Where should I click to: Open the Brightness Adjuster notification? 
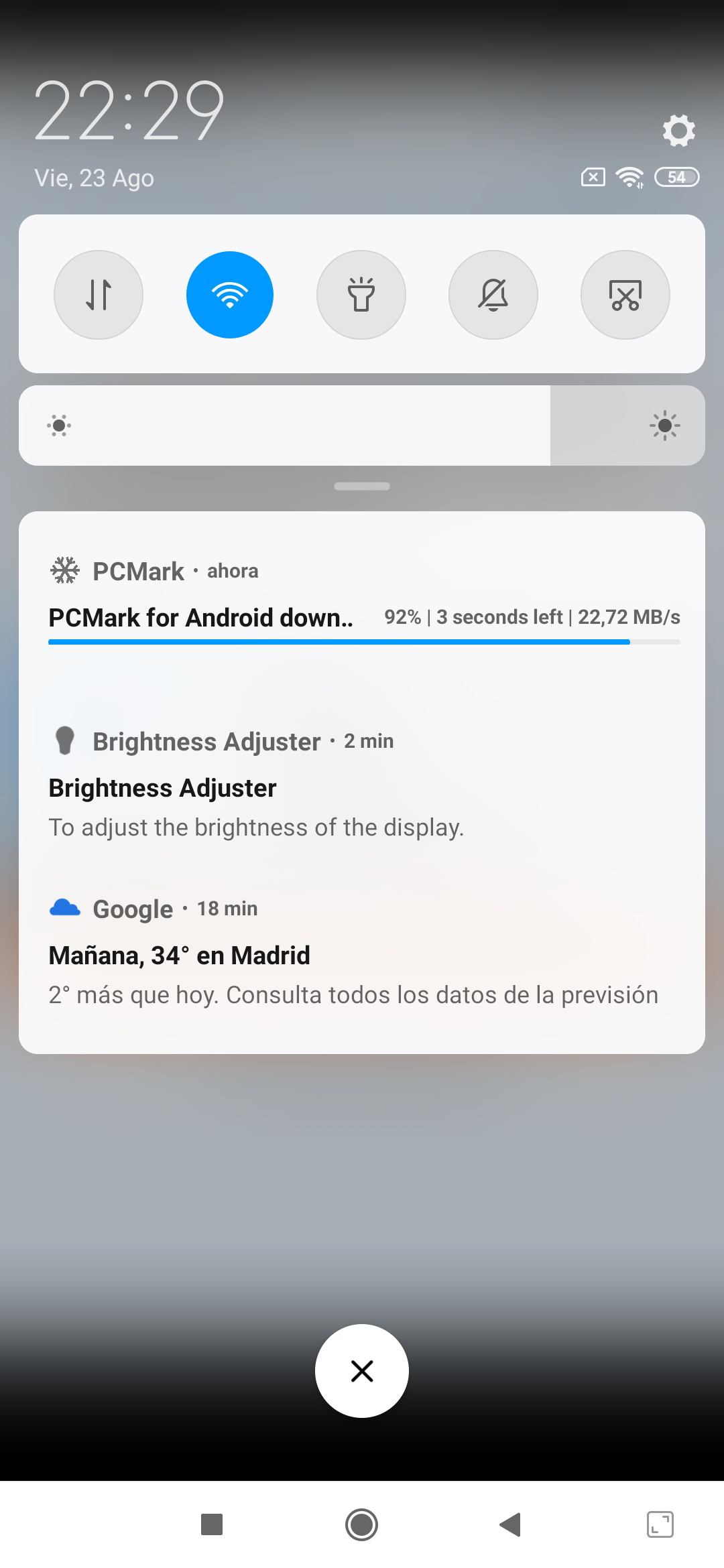tap(362, 784)
